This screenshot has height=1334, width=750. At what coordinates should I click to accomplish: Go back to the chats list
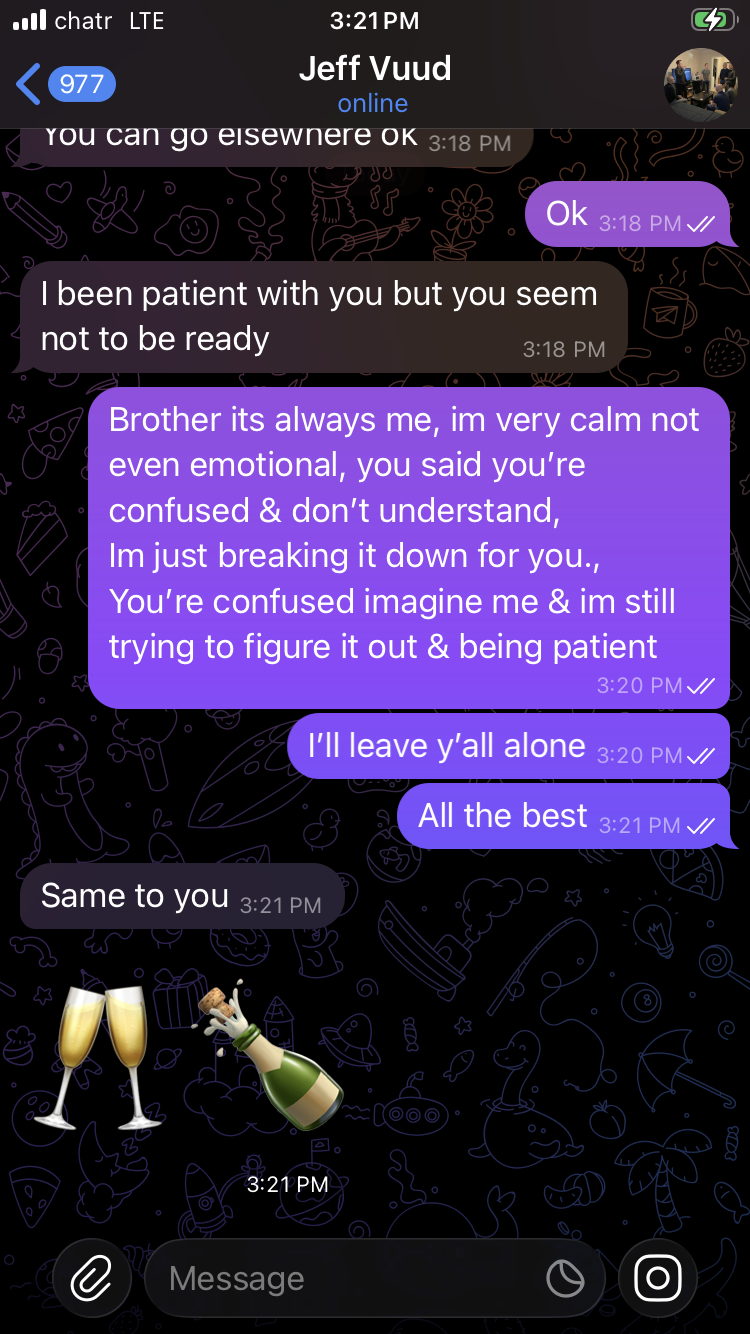coord(62,84)
